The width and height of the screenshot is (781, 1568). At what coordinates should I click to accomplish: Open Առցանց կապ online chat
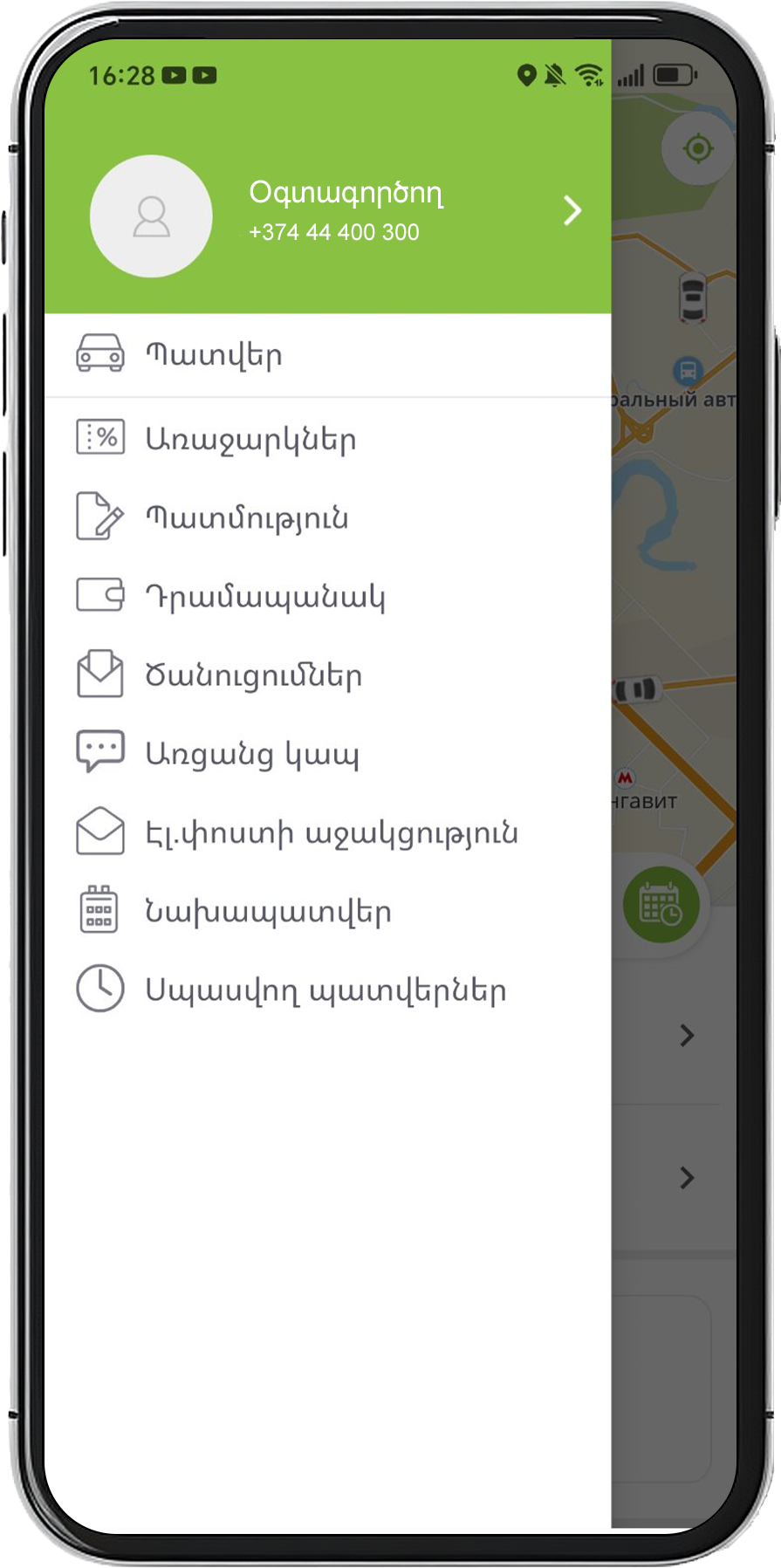[x=251, y=754]
